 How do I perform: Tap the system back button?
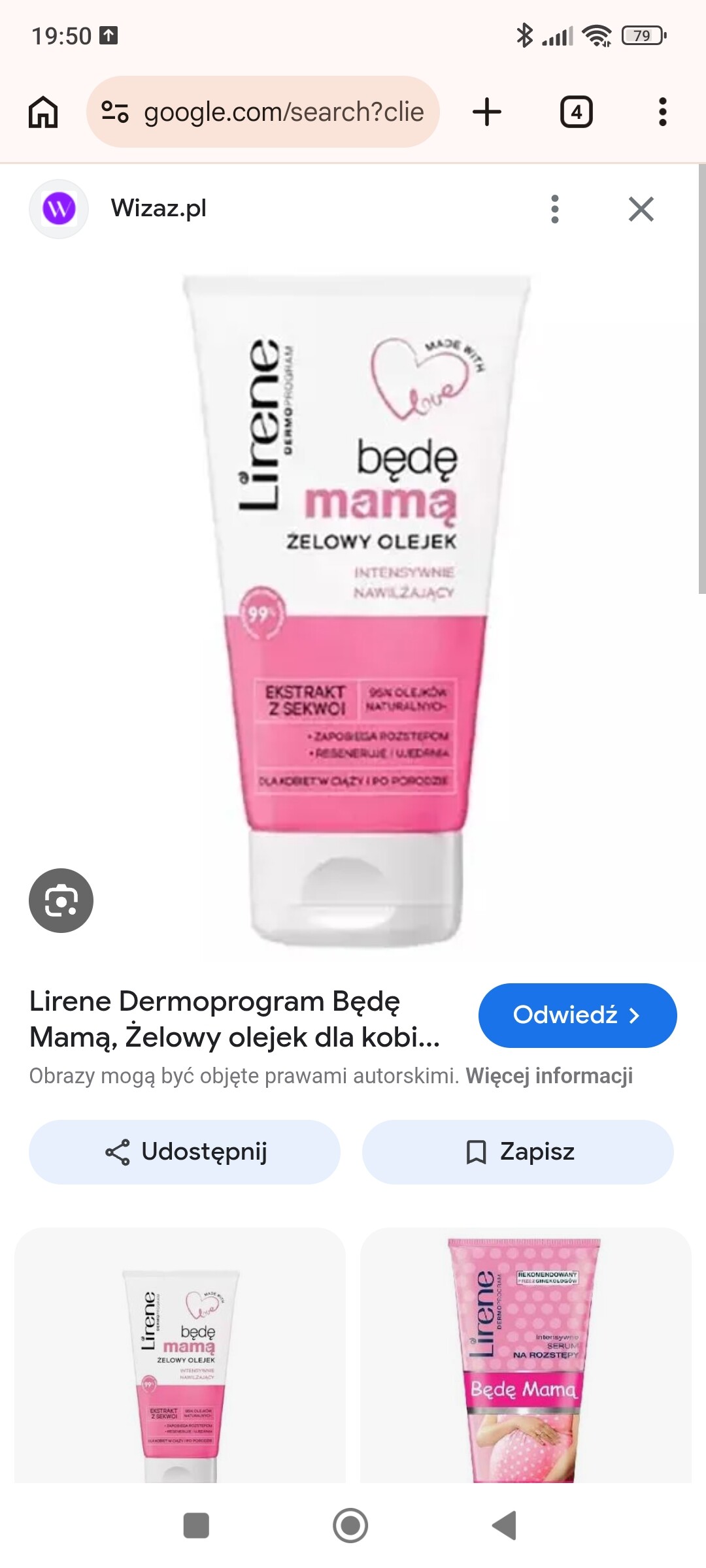[x=505, y=1526]
